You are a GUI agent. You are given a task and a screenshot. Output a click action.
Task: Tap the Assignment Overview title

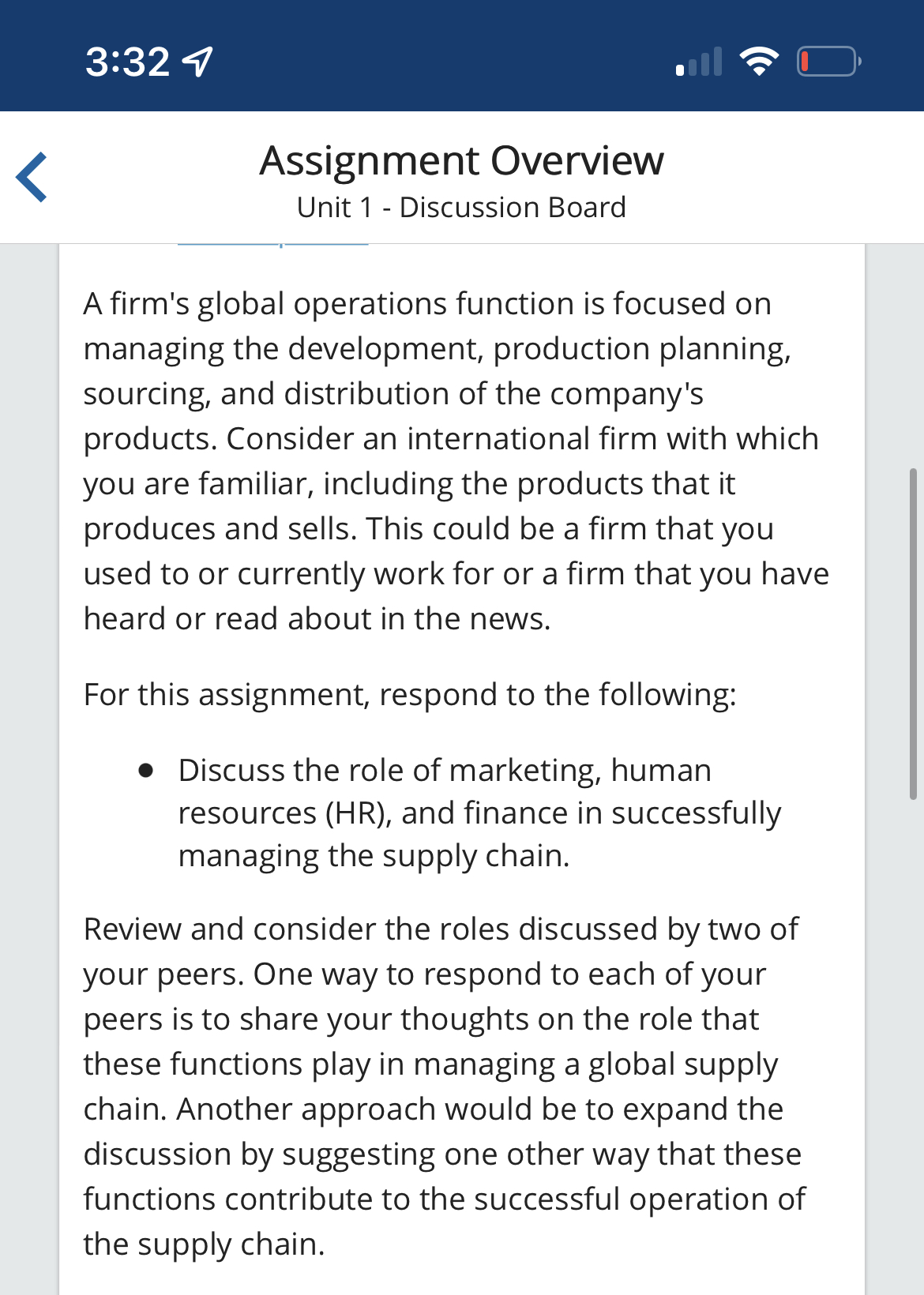tap(462, 160)
